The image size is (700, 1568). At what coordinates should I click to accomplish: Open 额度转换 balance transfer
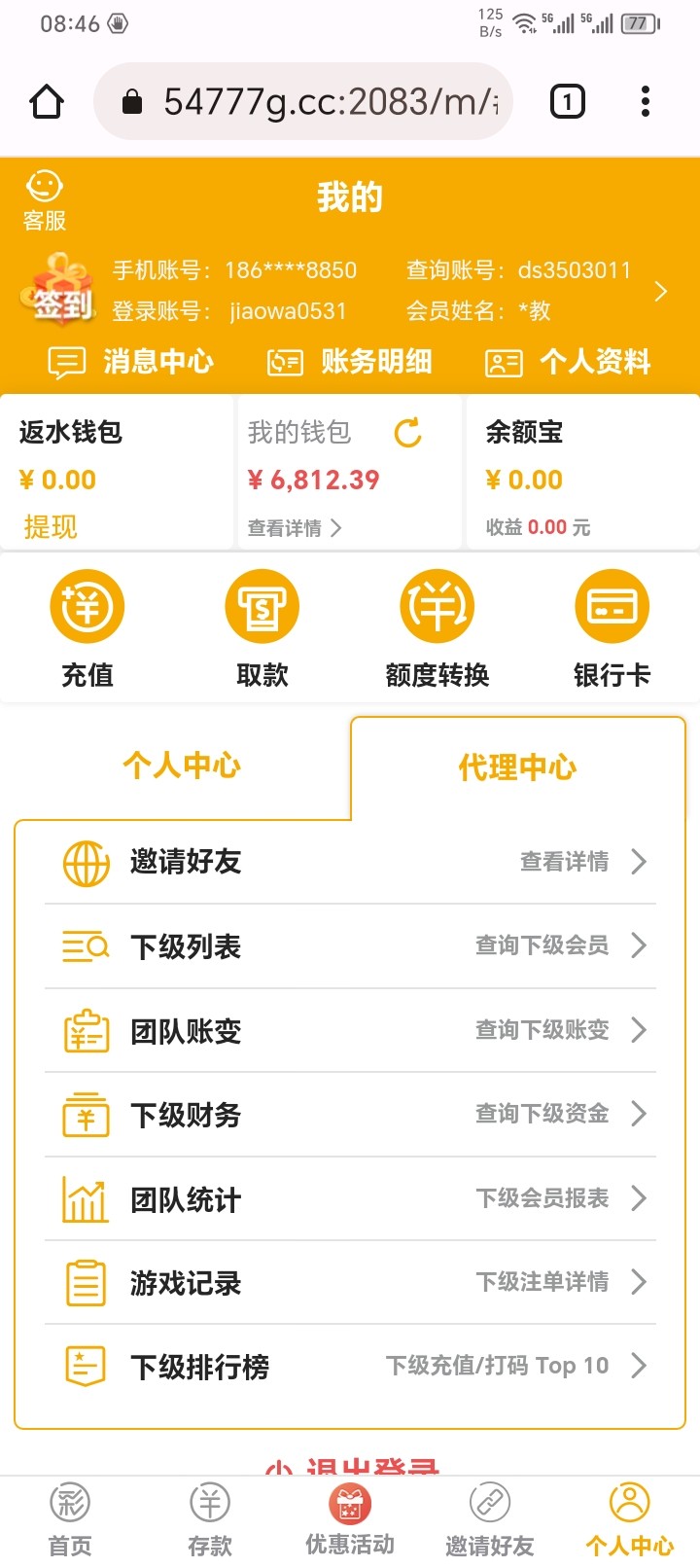coord(437,629)
